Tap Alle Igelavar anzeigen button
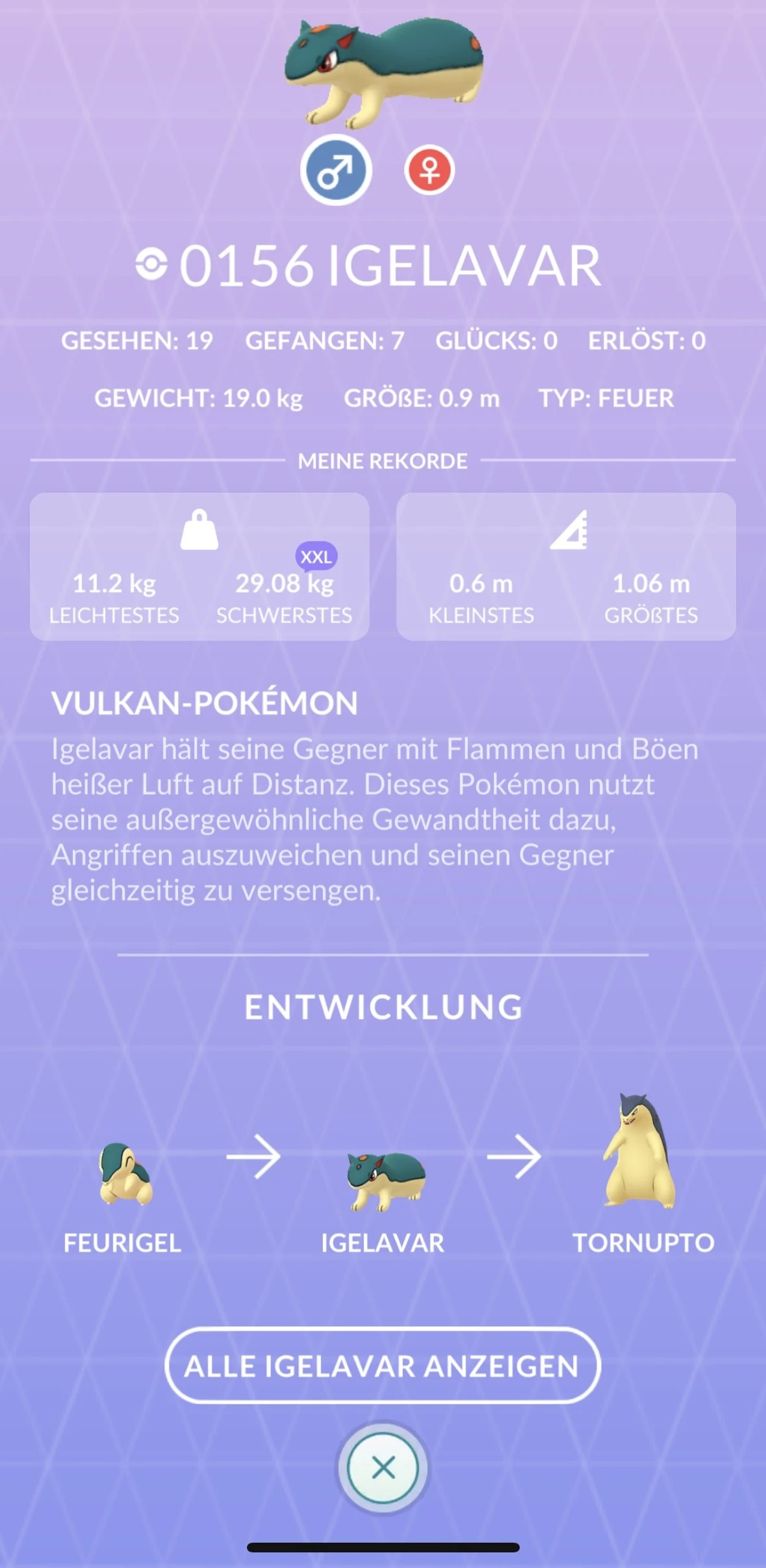 pos(383,1365)
